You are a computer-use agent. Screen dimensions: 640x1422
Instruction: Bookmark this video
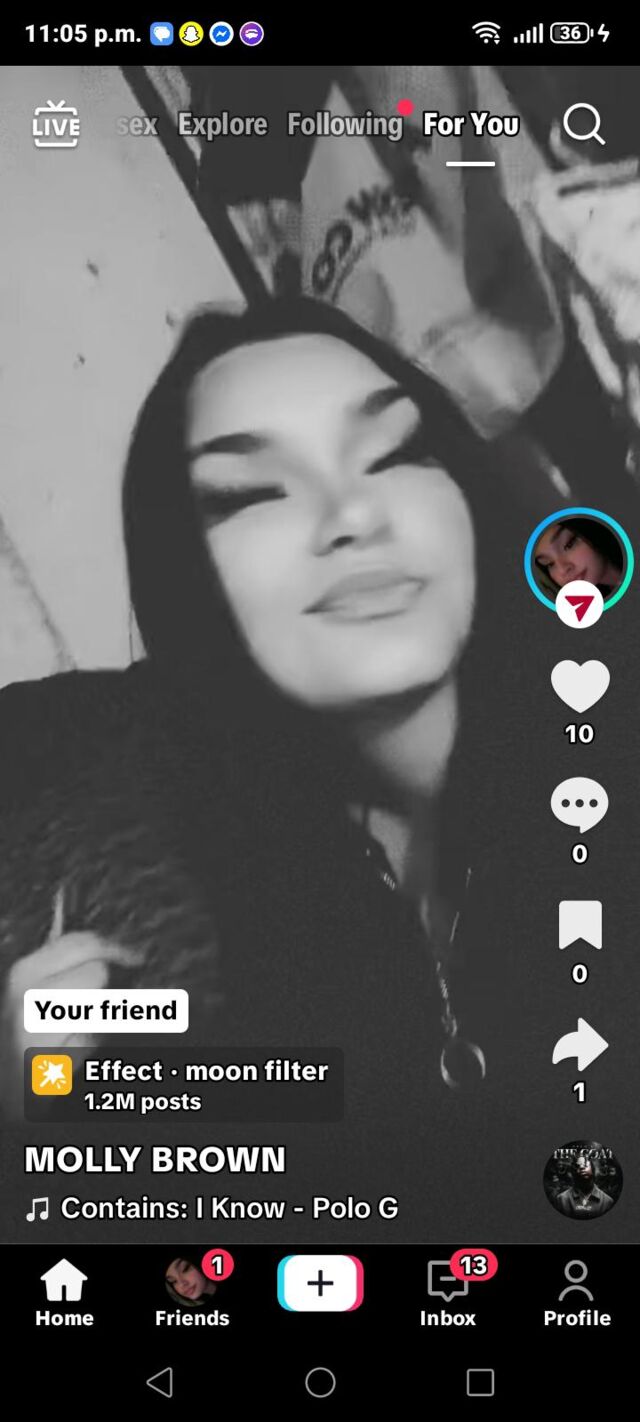(x=580, y=924)
